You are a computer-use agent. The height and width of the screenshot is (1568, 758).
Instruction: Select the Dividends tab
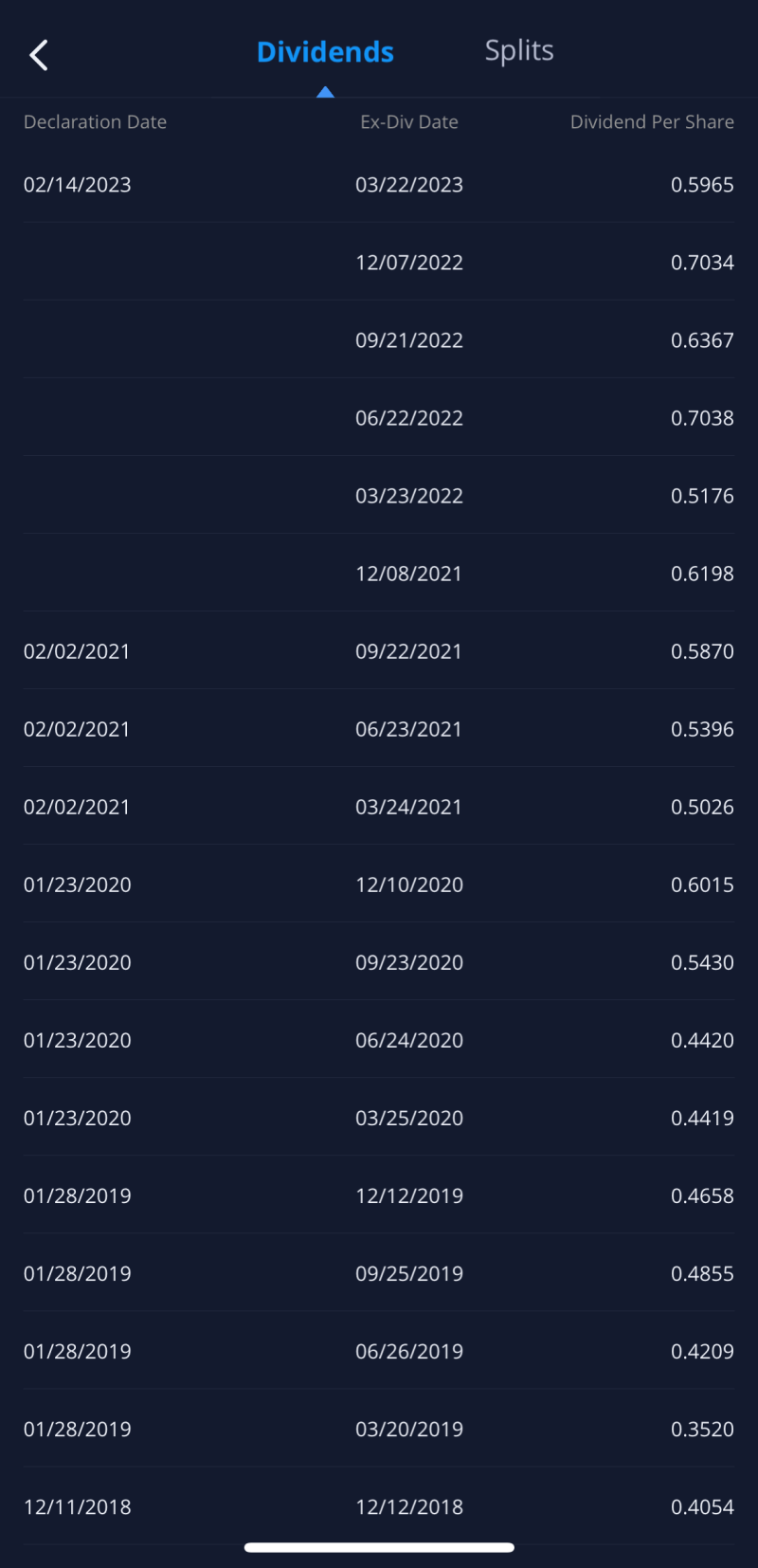coord(325,51)
